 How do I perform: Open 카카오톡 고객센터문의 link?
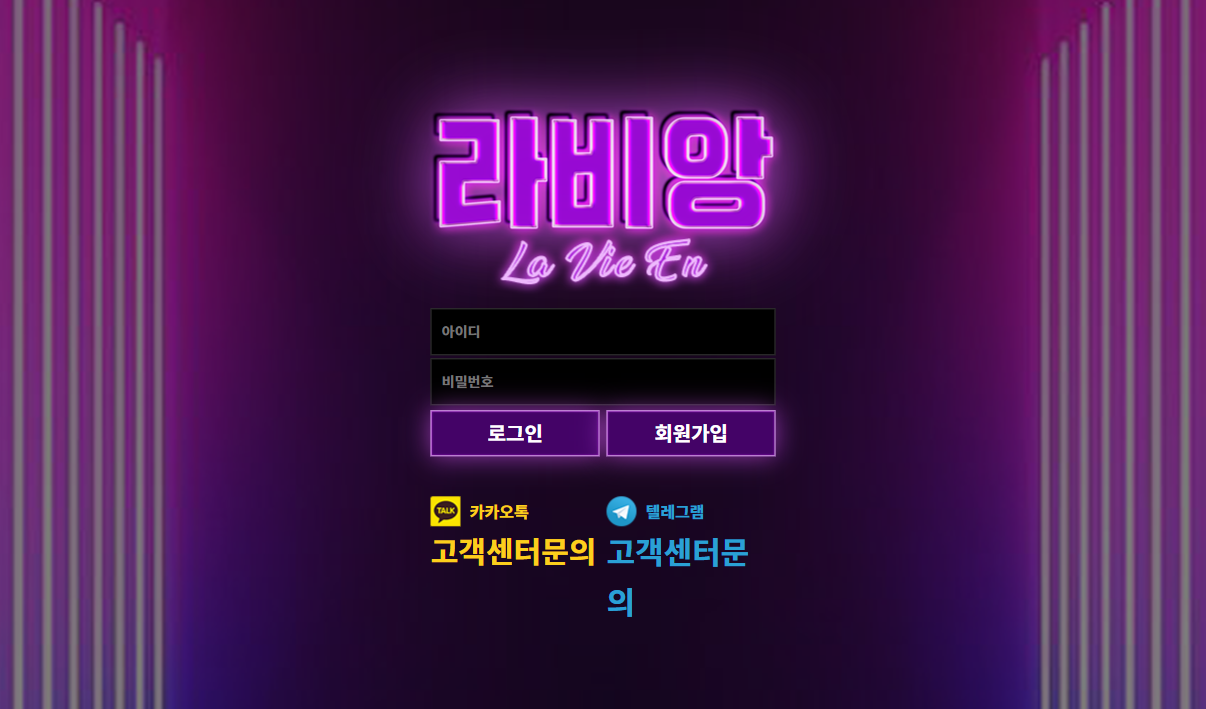click(512, 551)
